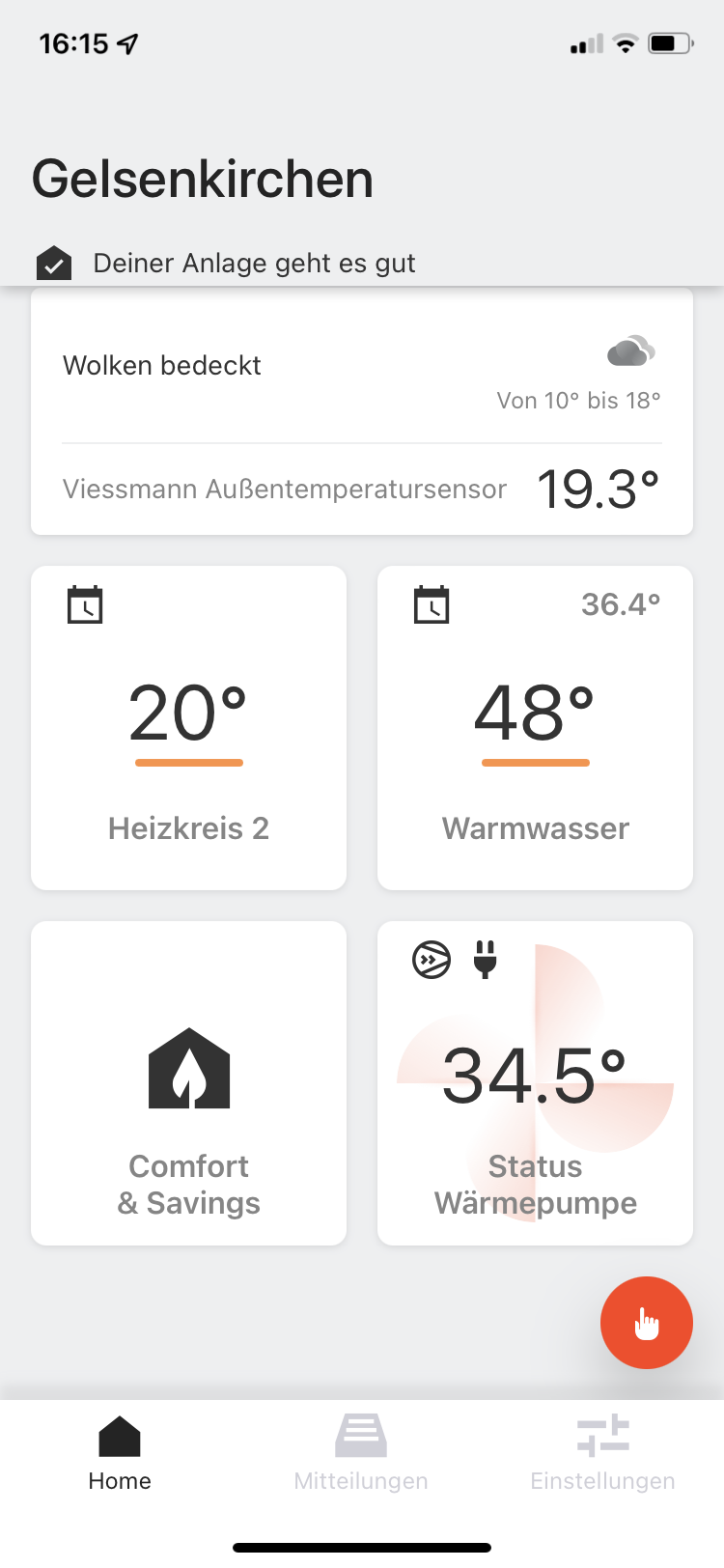This screenshot has height=1568, width=724.
Task: Tap the red hand quick-action button
Action: (646, 1323)
